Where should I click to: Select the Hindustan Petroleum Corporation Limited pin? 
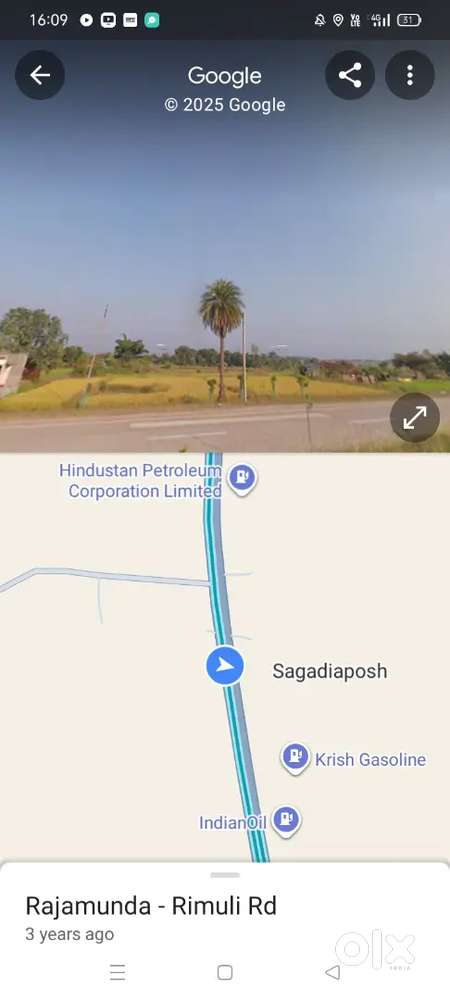(x=242, y=478)
